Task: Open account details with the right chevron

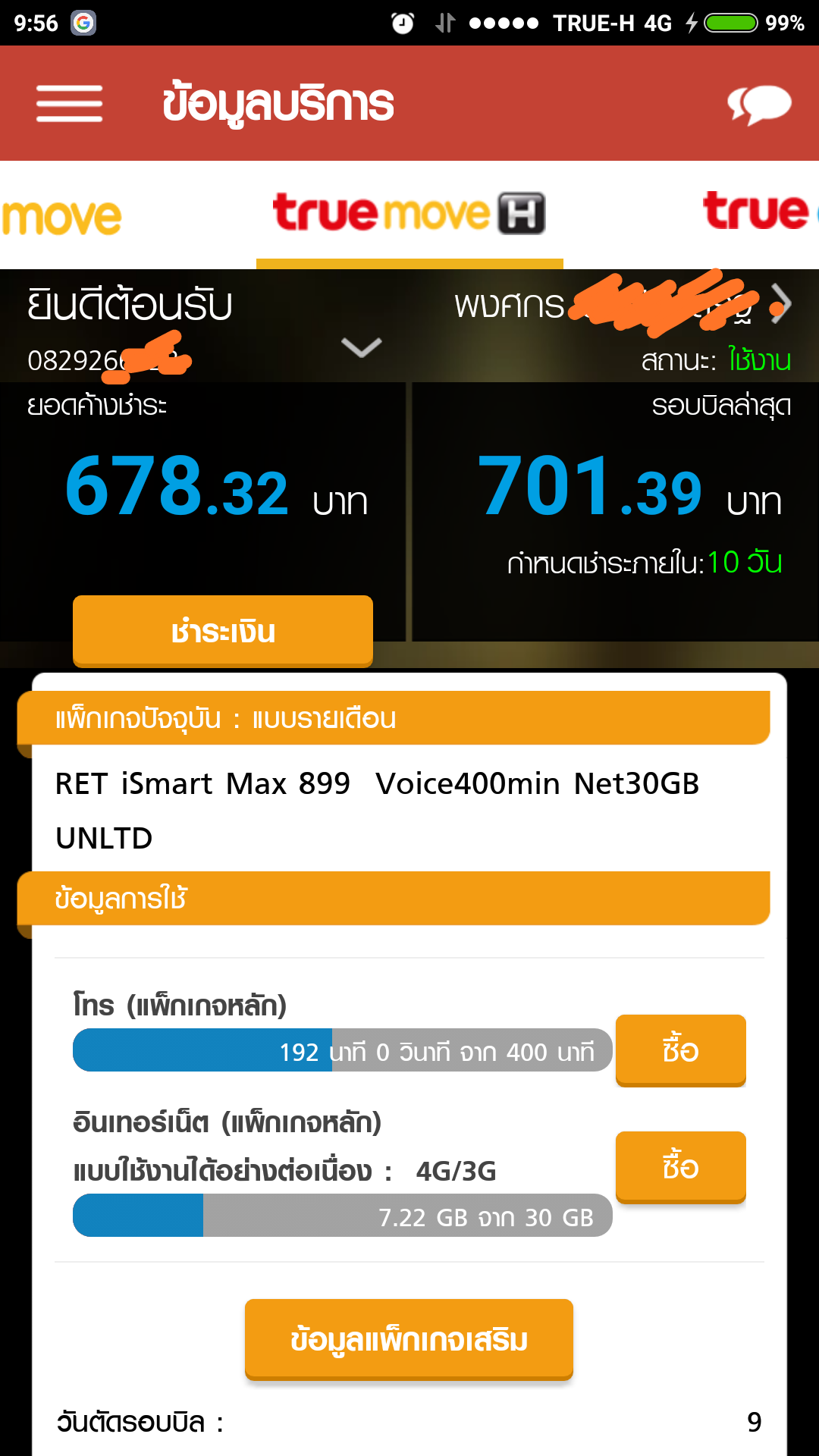Action: tap(781, 304)
